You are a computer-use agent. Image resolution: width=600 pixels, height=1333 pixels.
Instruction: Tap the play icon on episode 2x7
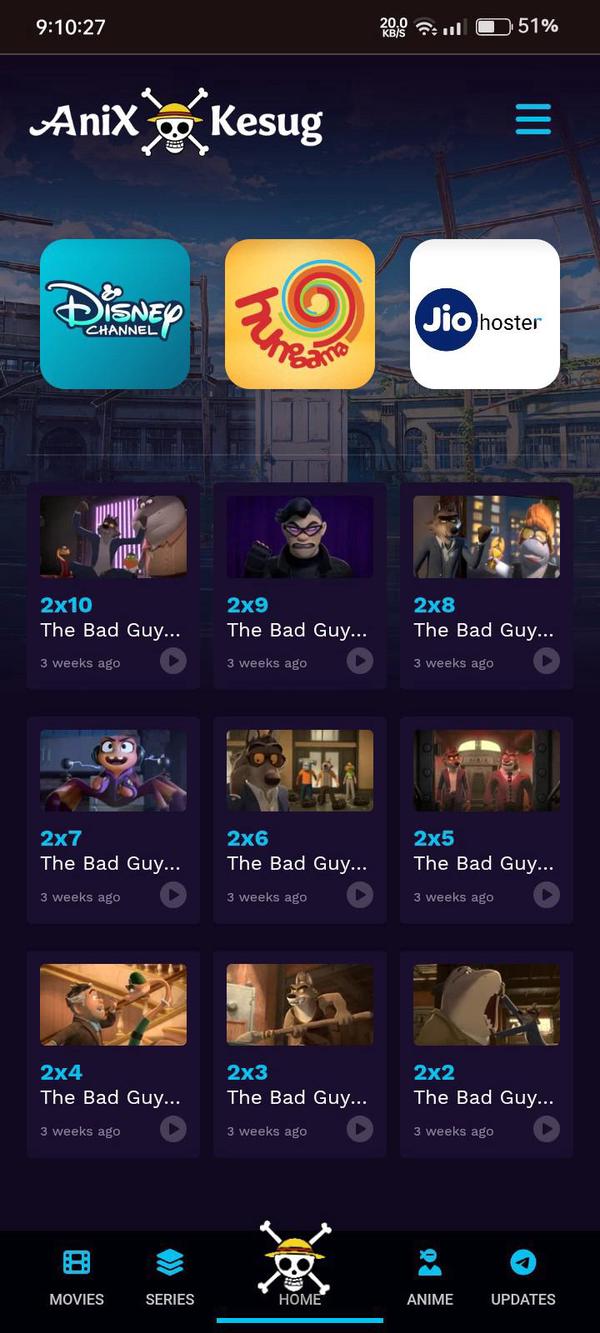pos(173,895)
